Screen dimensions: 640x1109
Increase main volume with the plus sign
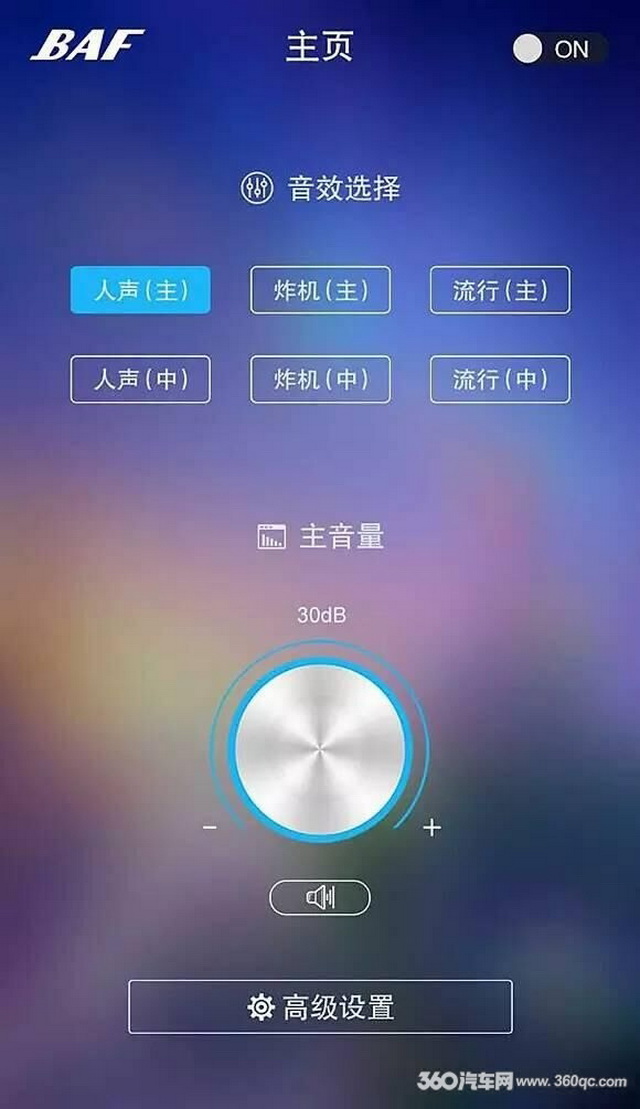[431, 828]
